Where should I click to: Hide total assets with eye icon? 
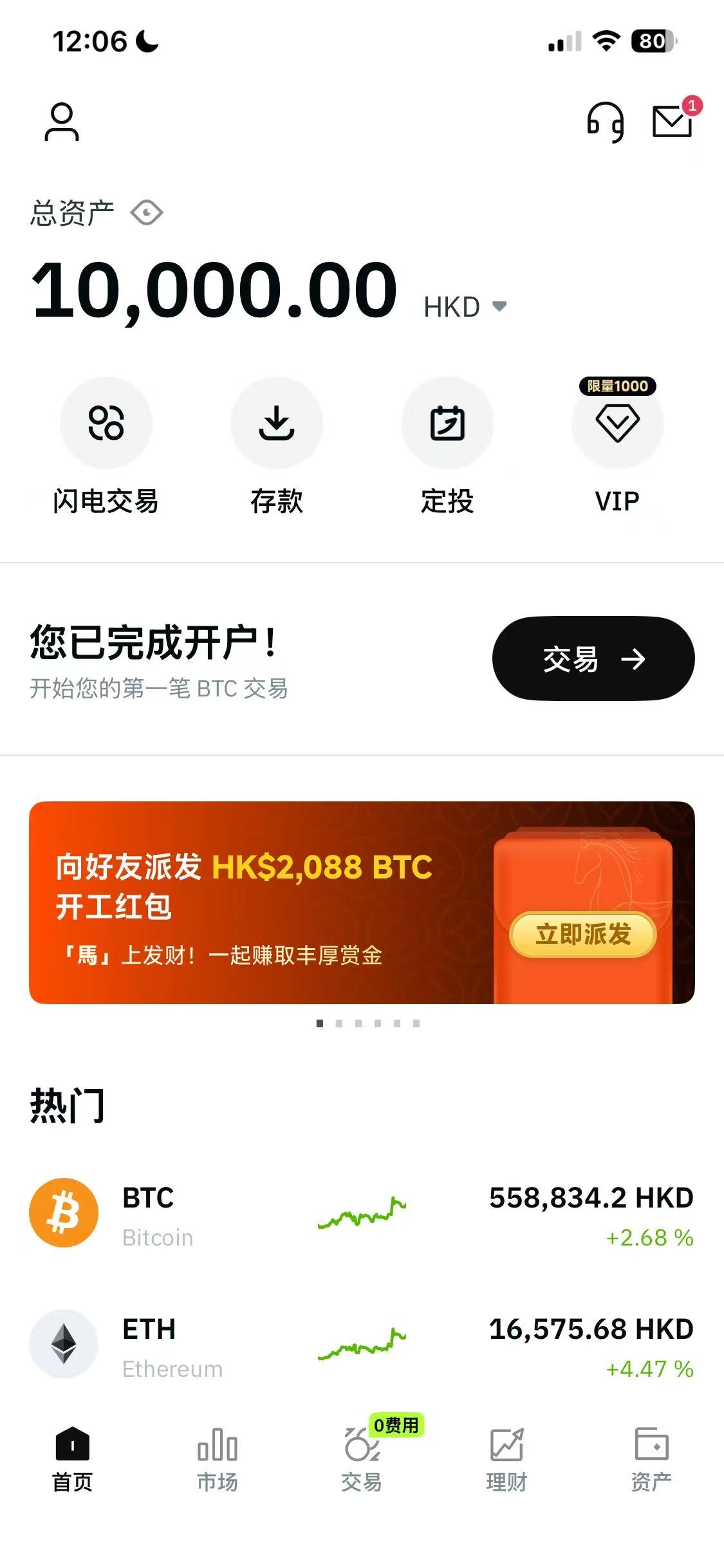147,213
